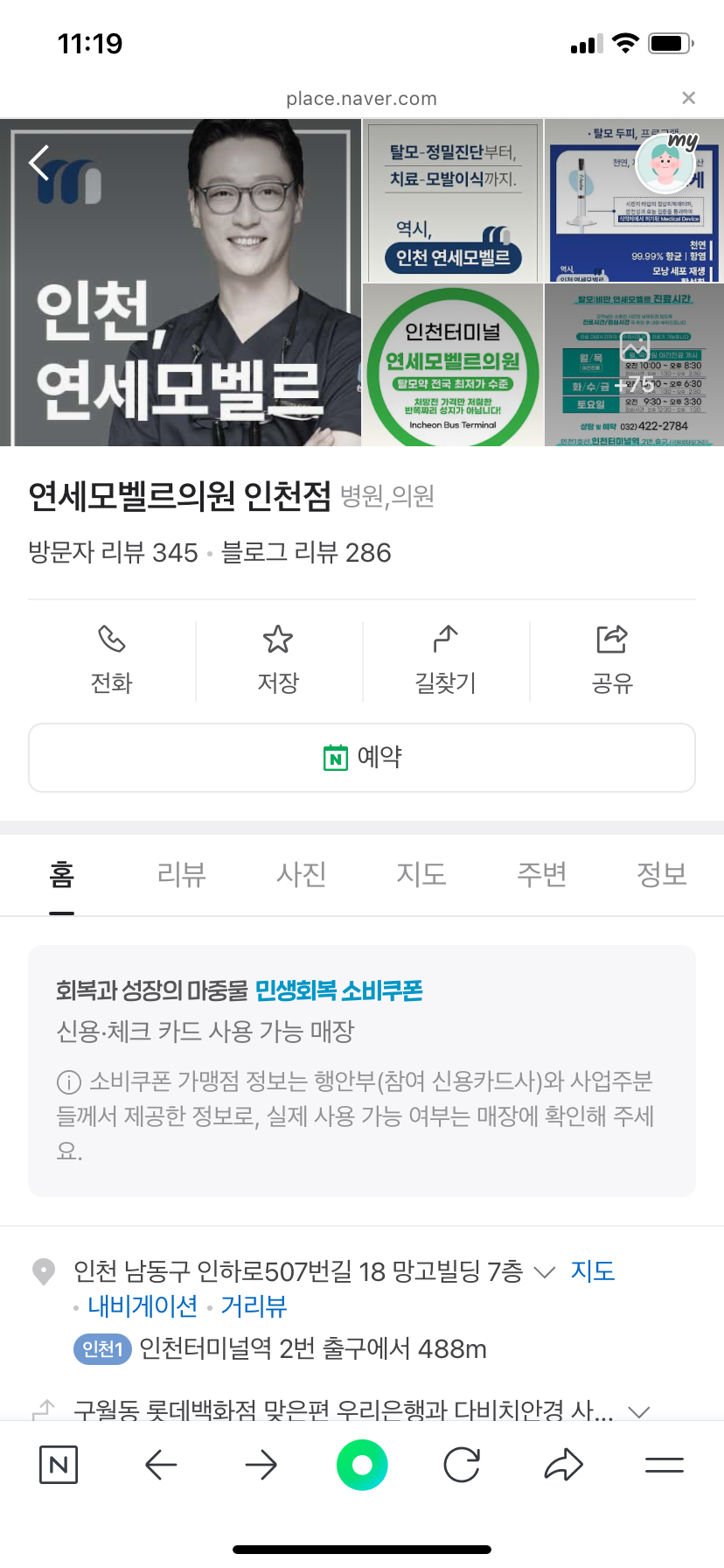Close the place.naver.com web view
The height and width of the screenshot is (1568, 724).
[689, 98]
